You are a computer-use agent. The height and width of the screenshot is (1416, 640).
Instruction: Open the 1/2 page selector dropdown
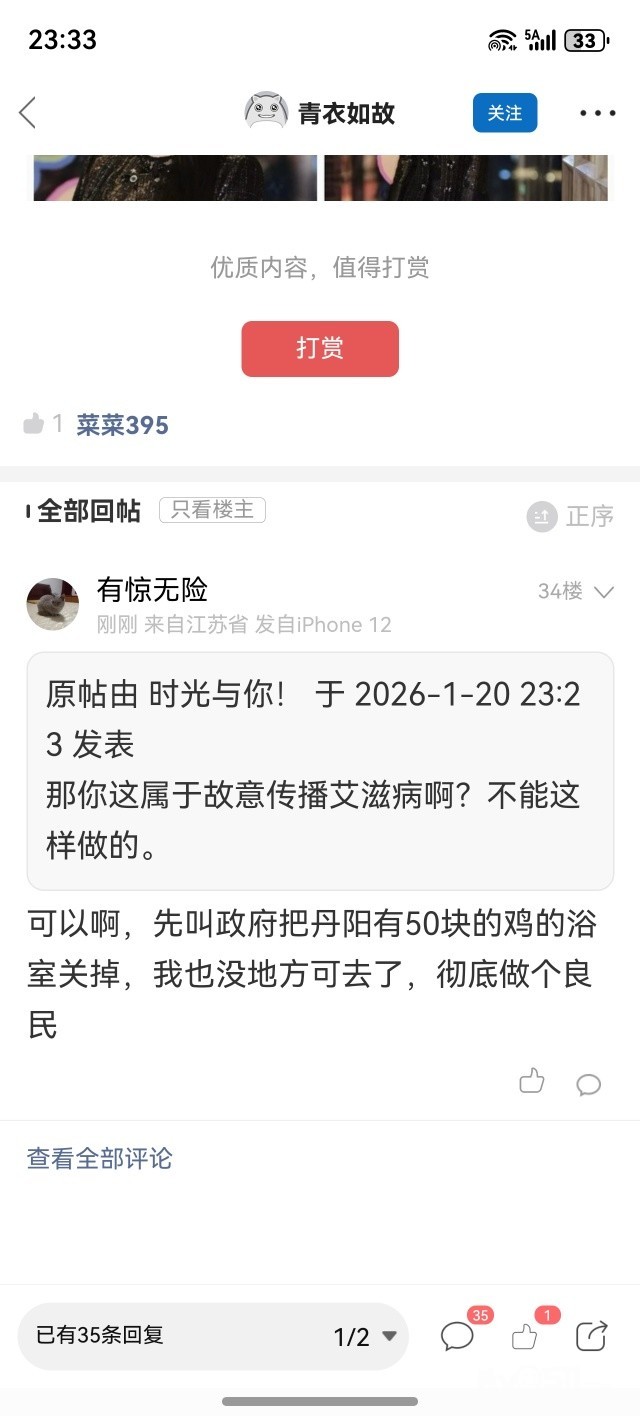pos(365,1336)
